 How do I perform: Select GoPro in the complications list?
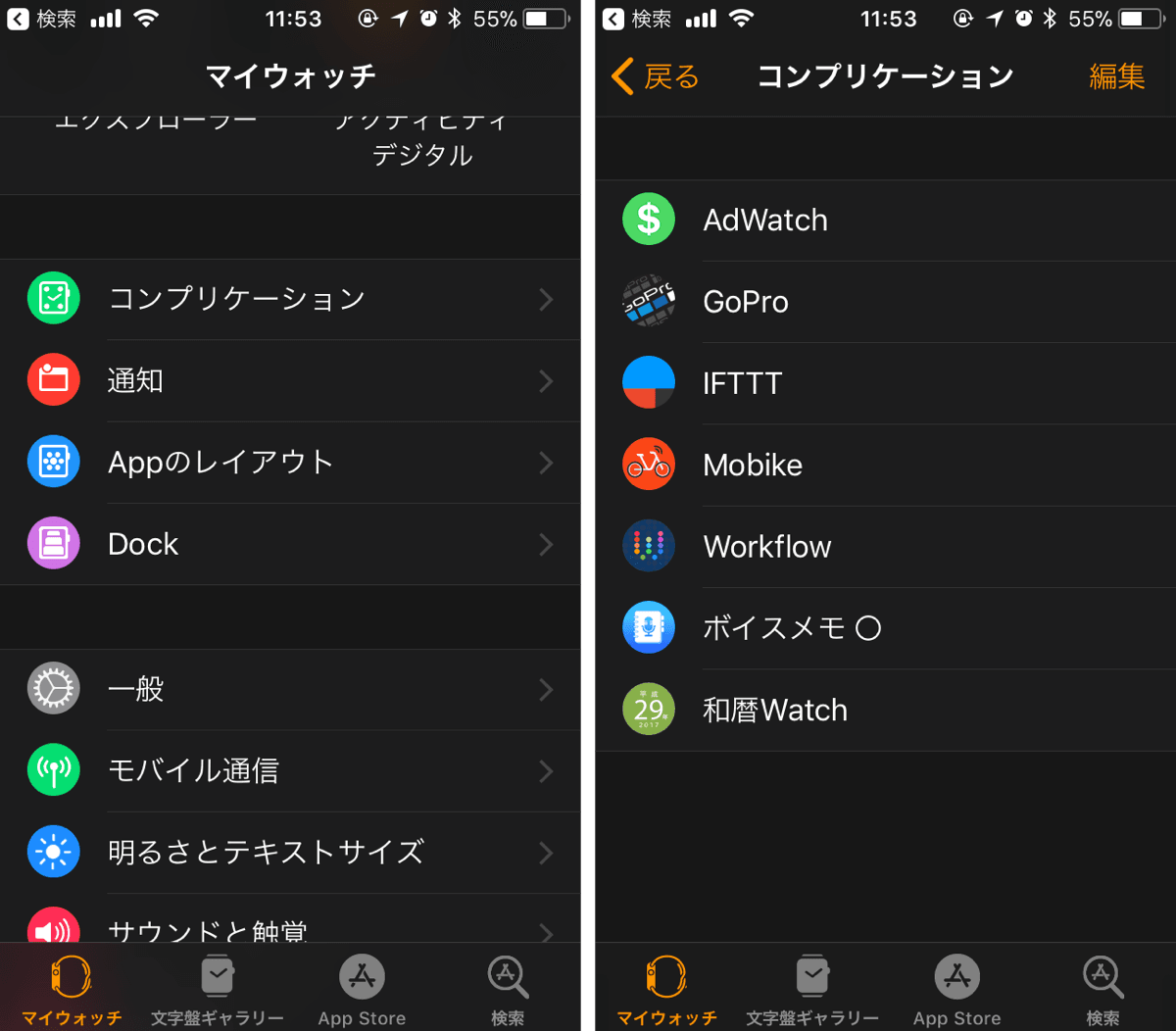pyautogui.click(x=885, y=302)
